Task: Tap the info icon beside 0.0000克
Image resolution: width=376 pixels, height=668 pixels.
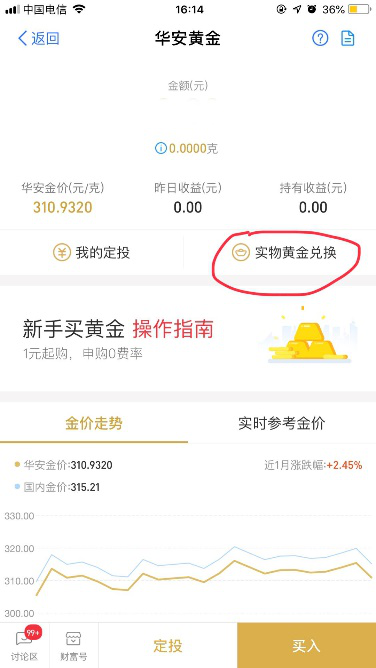Action: point(161,148)
